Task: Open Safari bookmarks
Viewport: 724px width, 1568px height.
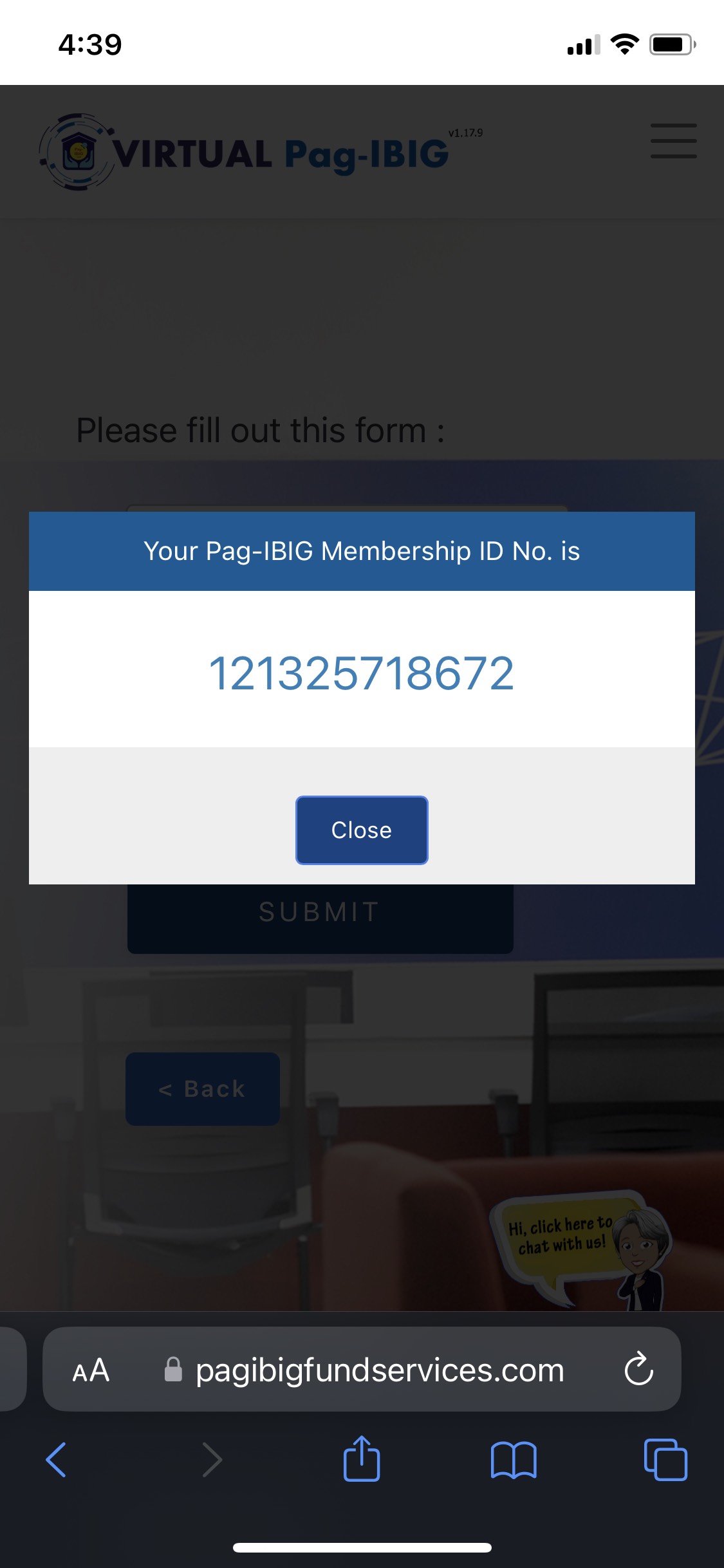Action: (x=513, y=1460)
